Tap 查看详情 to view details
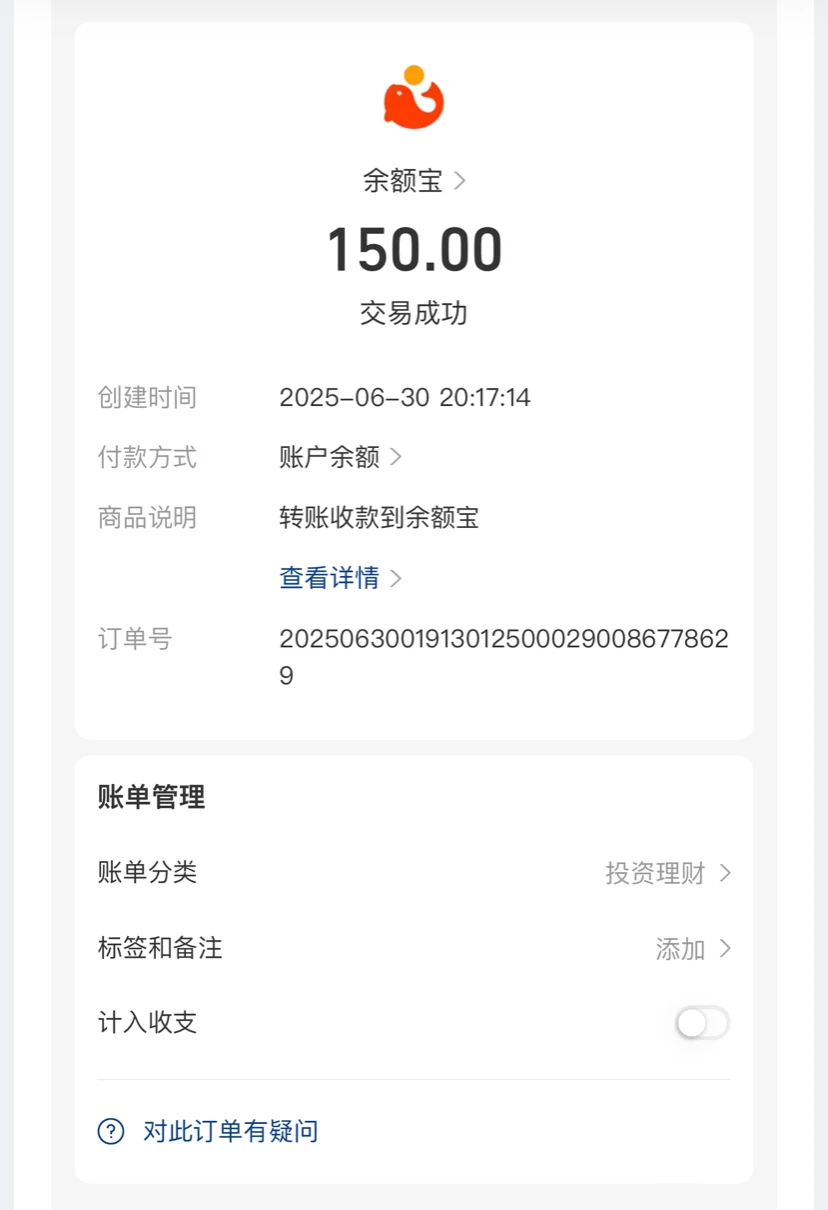 pyautogui.click(x=340, y=578)
